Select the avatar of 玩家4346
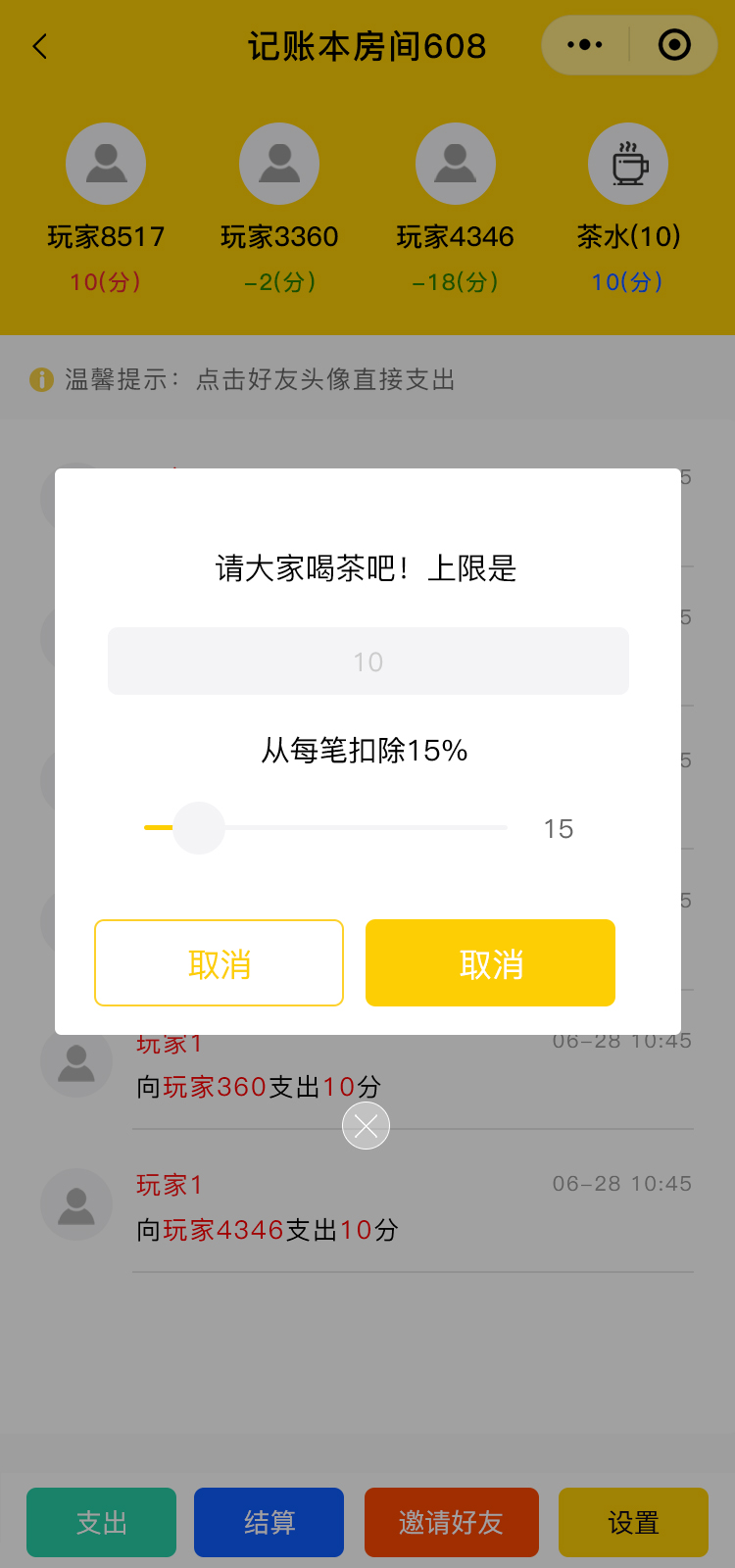Image resolution: width=735 pixels, height=1568 pixels. (455, 164)
